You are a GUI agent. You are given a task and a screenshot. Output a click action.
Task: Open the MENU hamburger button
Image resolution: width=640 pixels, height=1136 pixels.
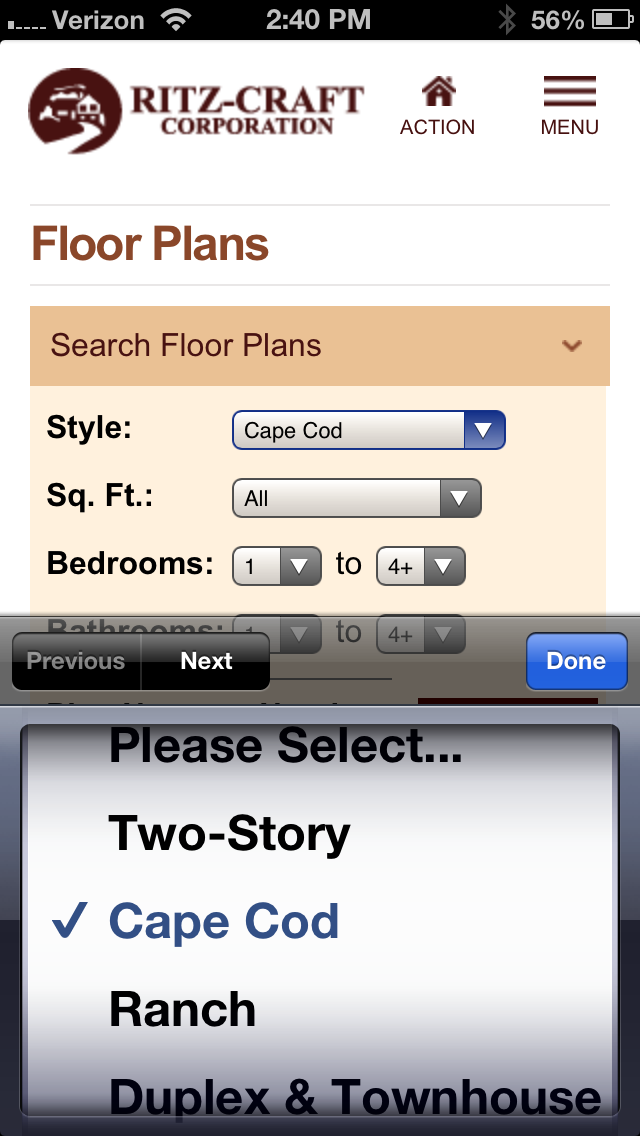tap(569, 107)
